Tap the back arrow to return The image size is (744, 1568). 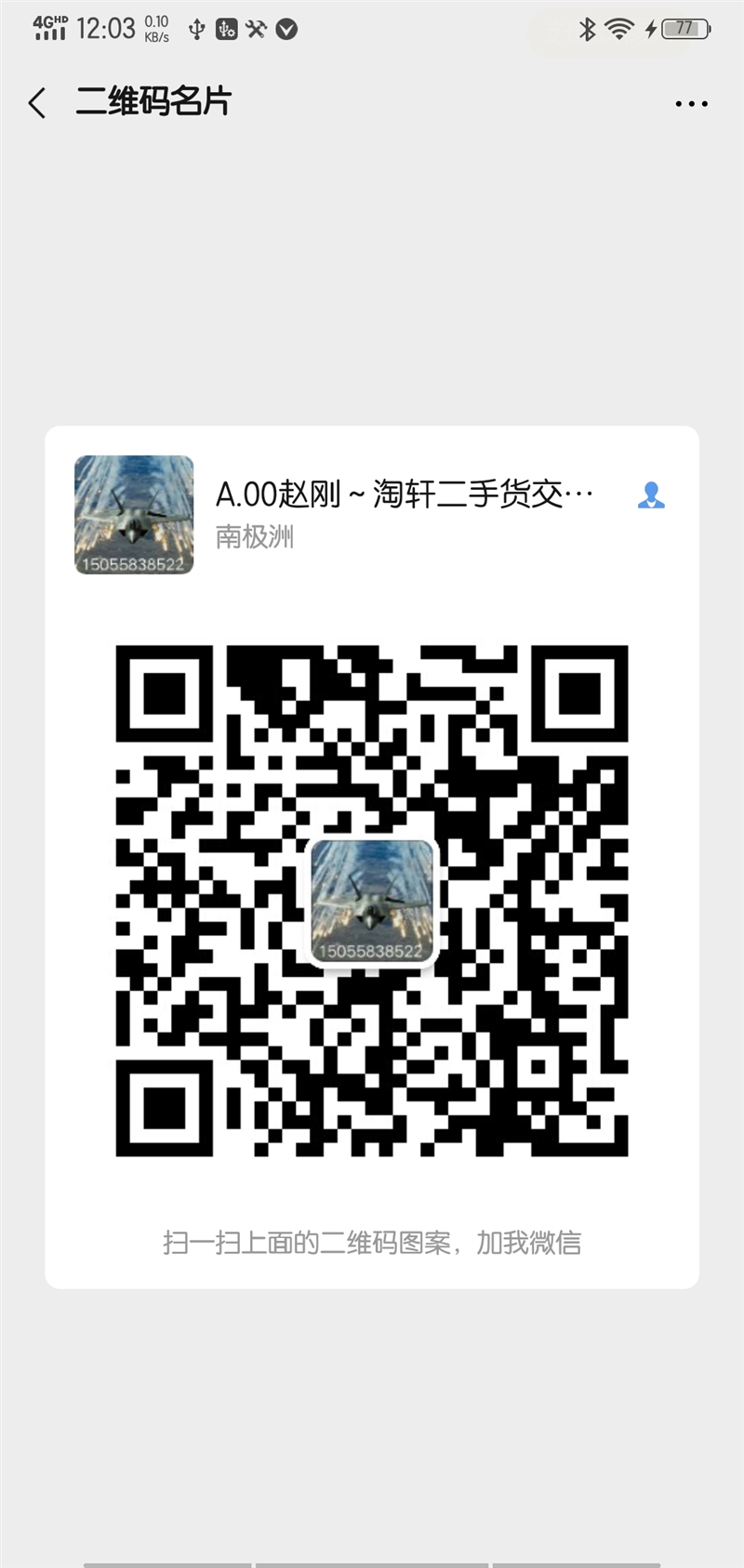[36, 103]
